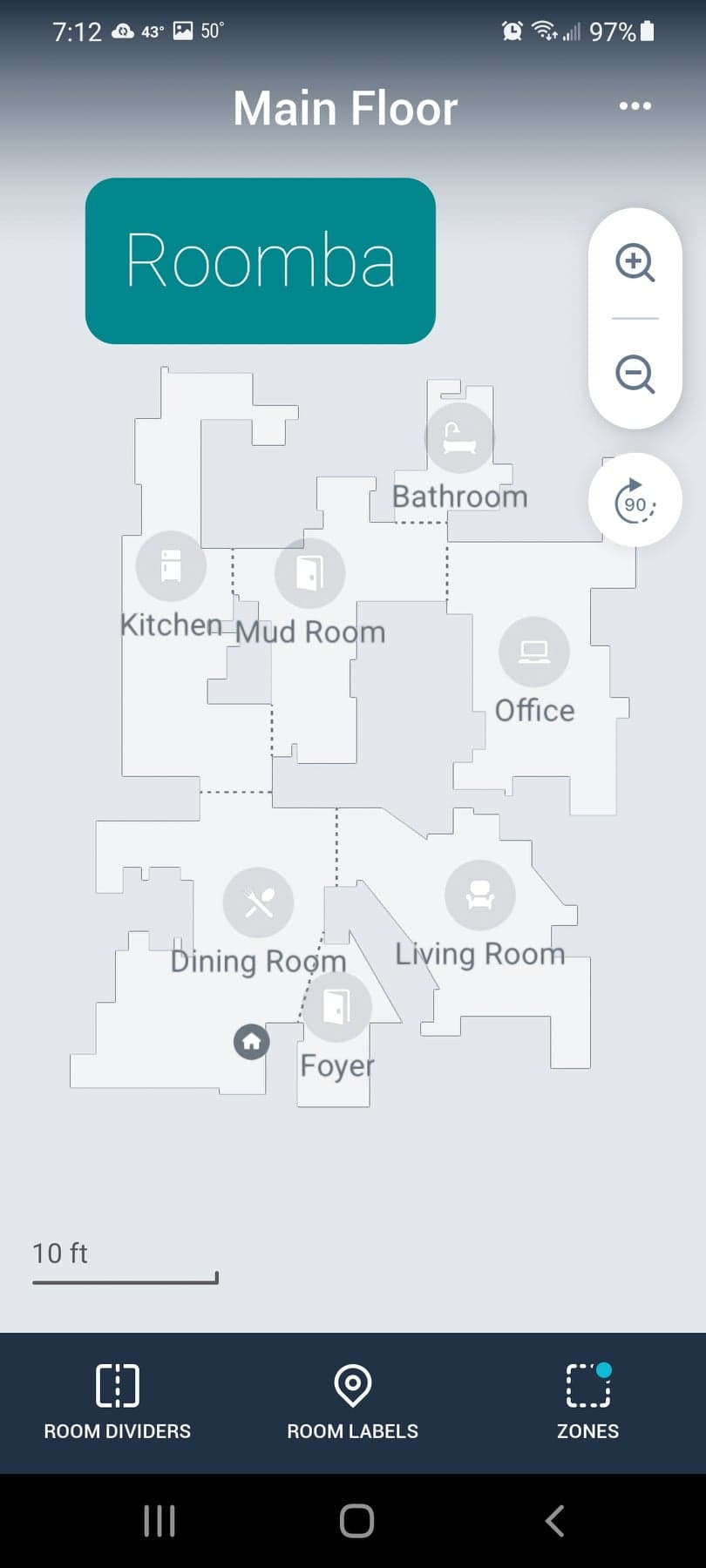The height and width of the screenshot is (1568, 706).
Task: Zoom out of the map
Action: 635,375
